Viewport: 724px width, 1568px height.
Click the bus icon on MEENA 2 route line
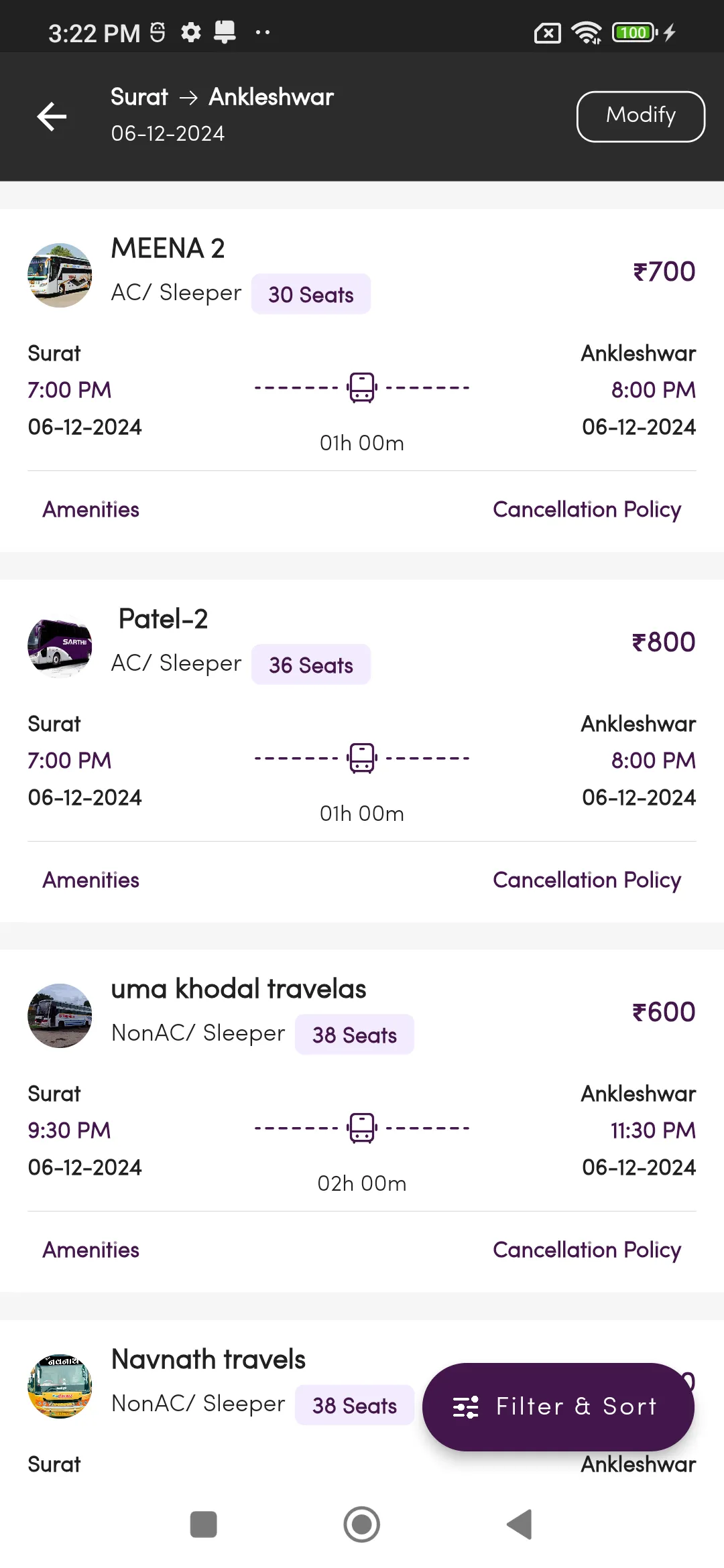click(361, 387)
